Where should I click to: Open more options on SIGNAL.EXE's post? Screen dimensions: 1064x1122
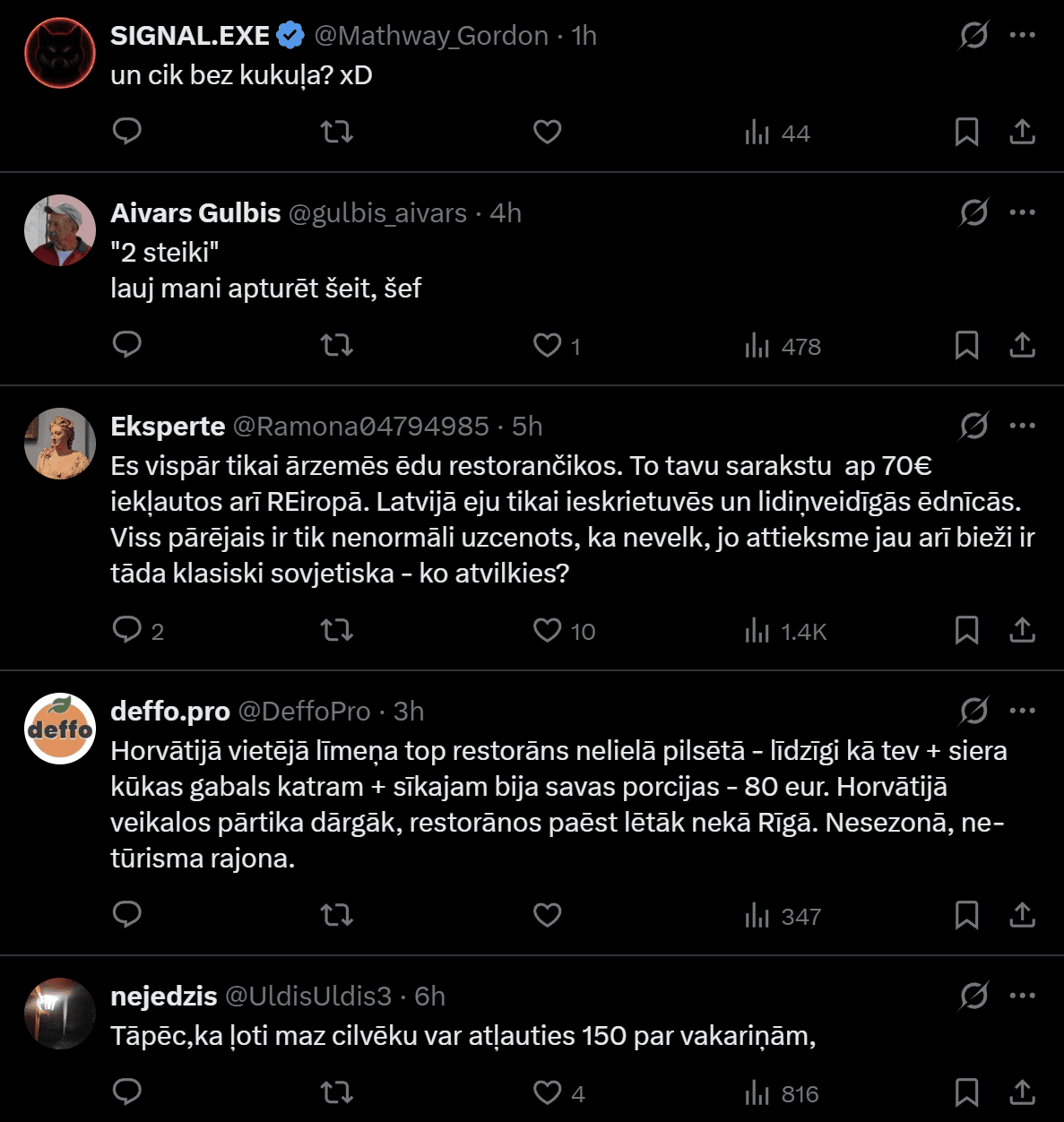pos(1022,36)
